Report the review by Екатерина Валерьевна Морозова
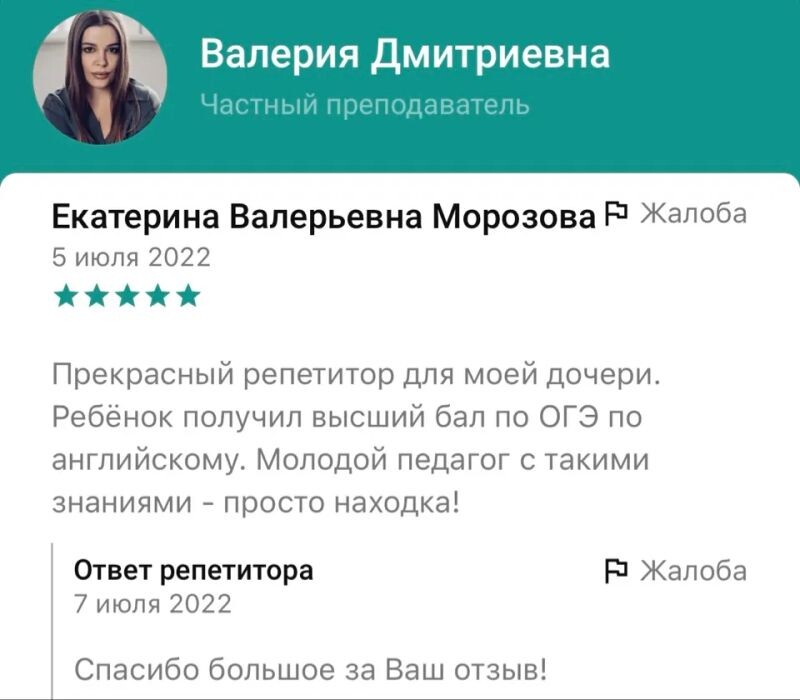This screenshot has height=700, width=800. point(677,214)
